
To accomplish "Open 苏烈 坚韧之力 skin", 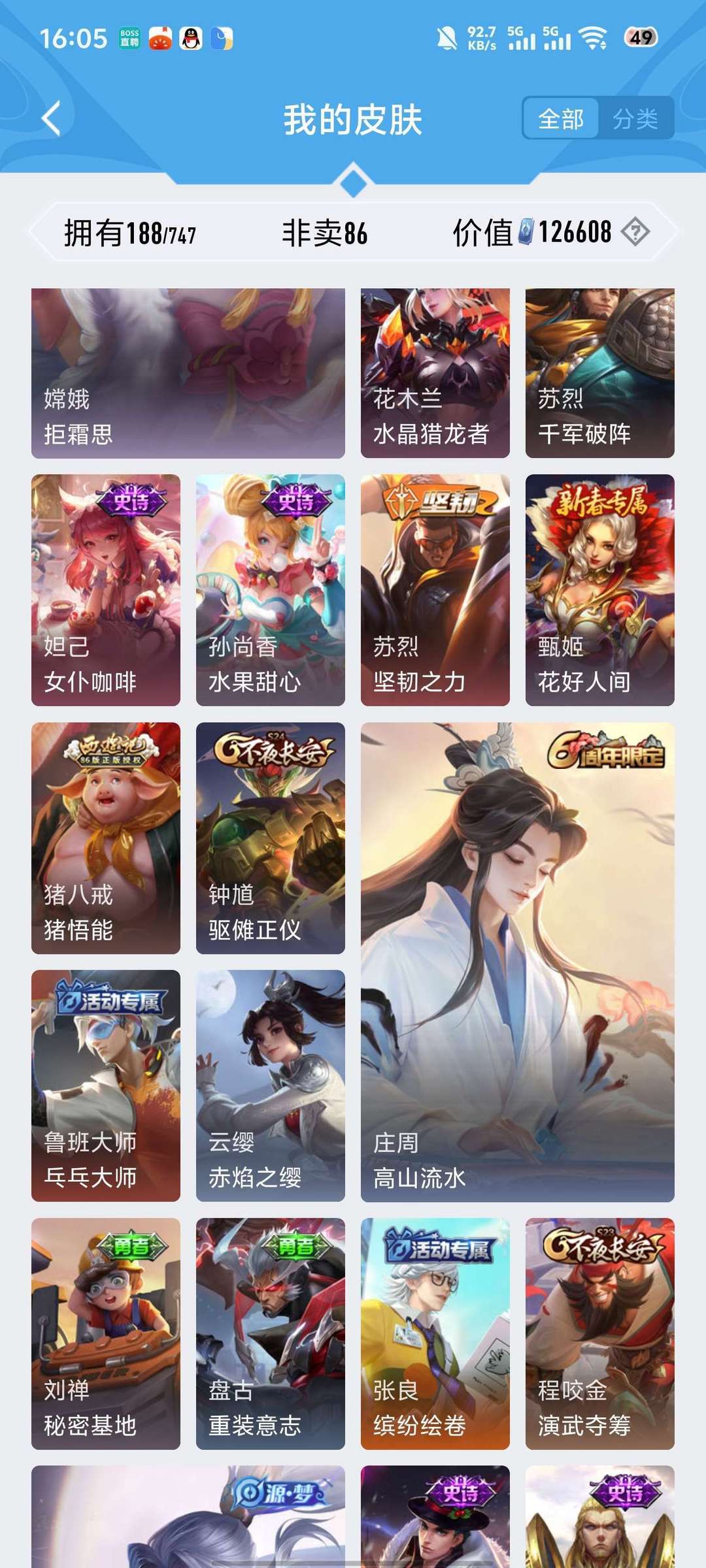I will click(435, 590).
